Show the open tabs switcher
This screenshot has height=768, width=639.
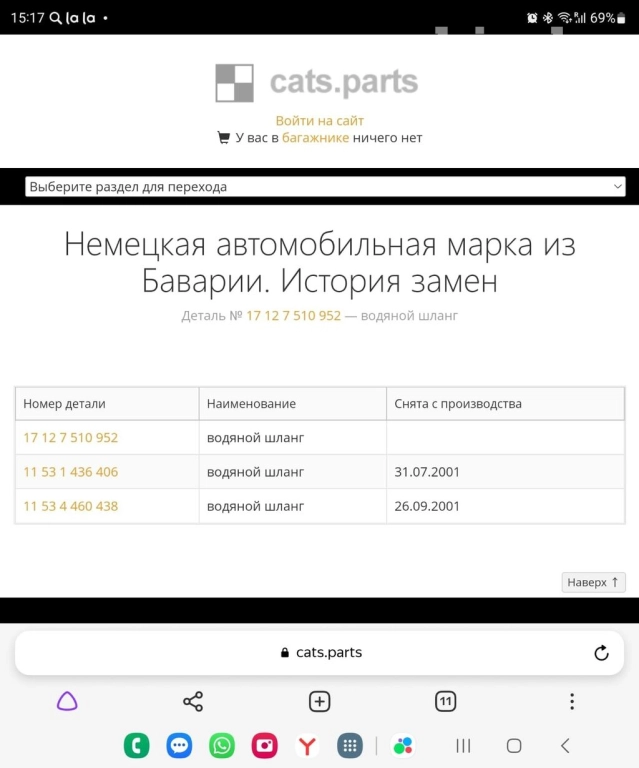pyautogui.click(x=446, y=702)
